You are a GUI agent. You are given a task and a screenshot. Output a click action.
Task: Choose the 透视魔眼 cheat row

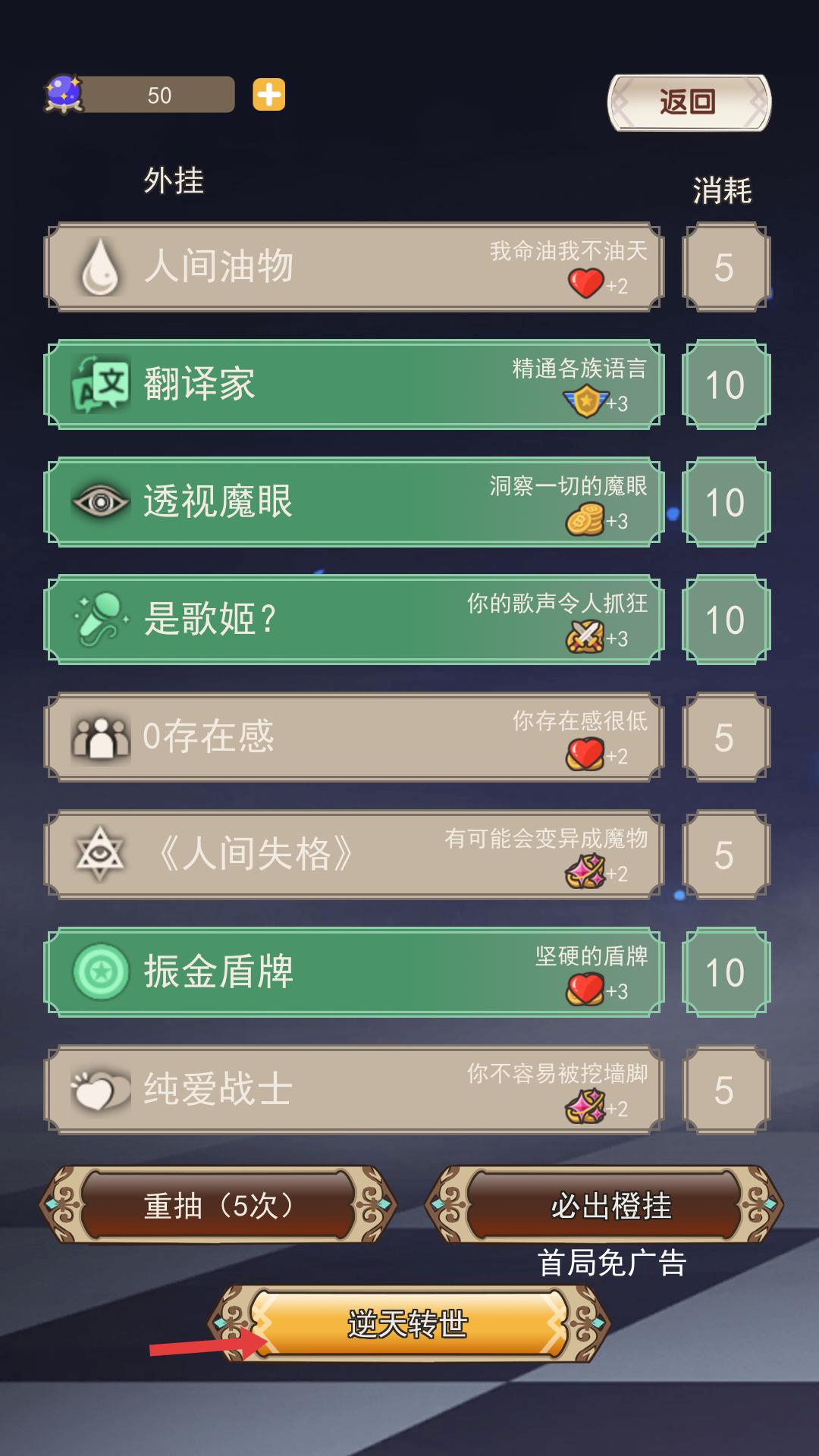353,502
